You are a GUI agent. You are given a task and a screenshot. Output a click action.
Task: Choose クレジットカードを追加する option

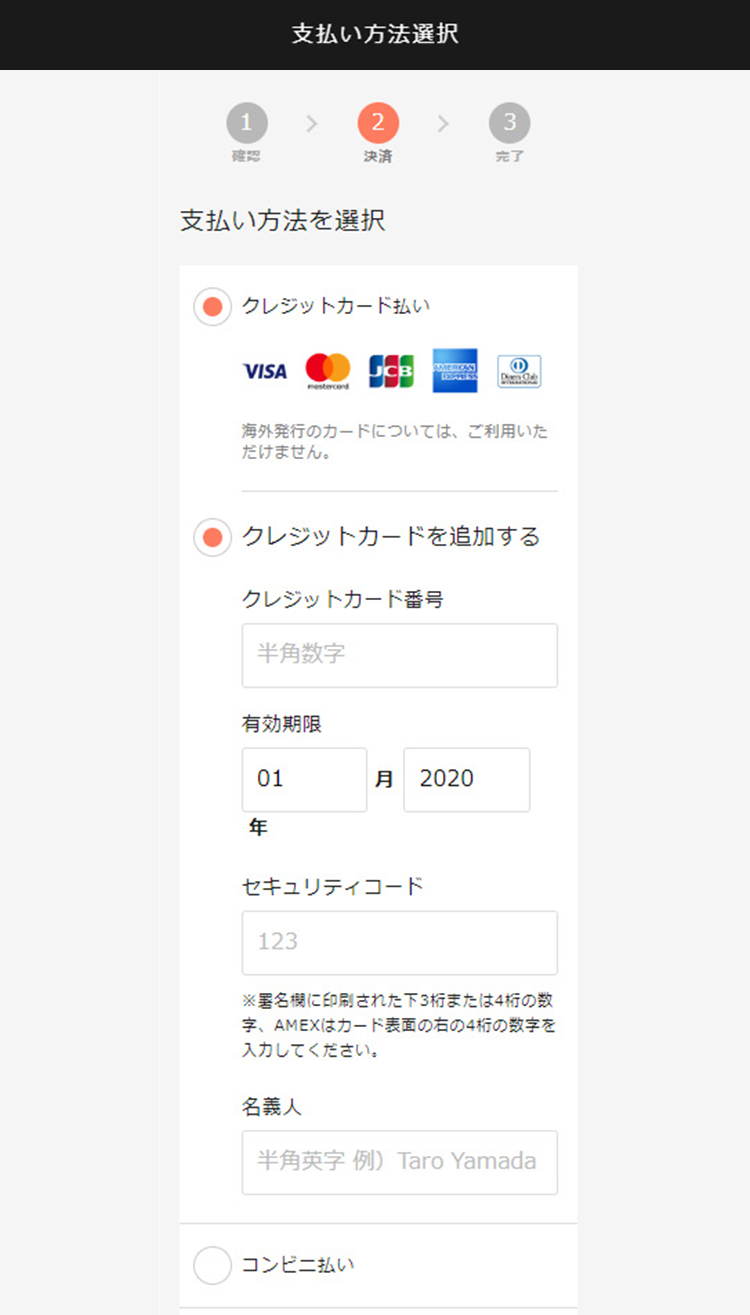(212, 538)
